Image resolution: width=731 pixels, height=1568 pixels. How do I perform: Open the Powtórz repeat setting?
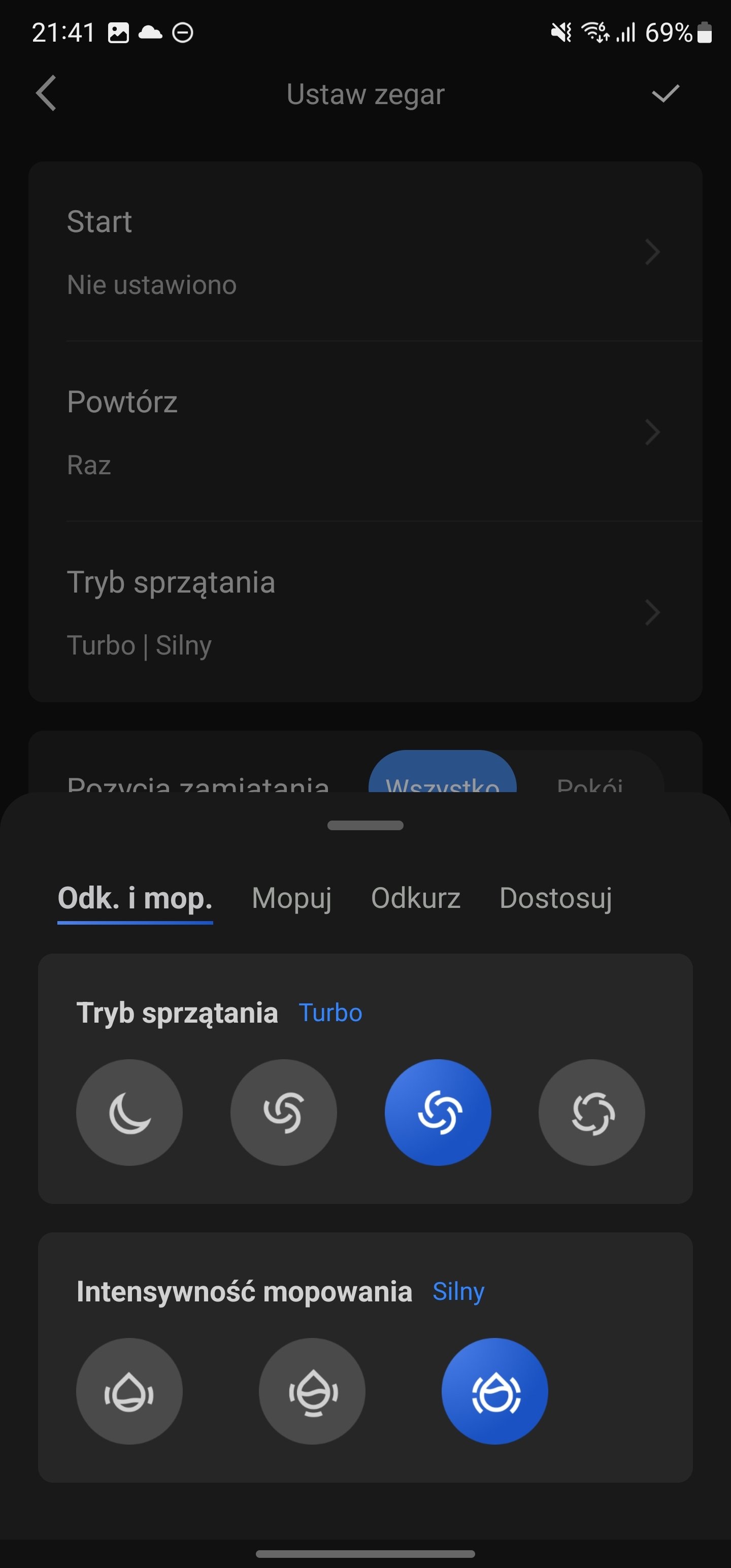pyautogui.click(x=365, y=432)
